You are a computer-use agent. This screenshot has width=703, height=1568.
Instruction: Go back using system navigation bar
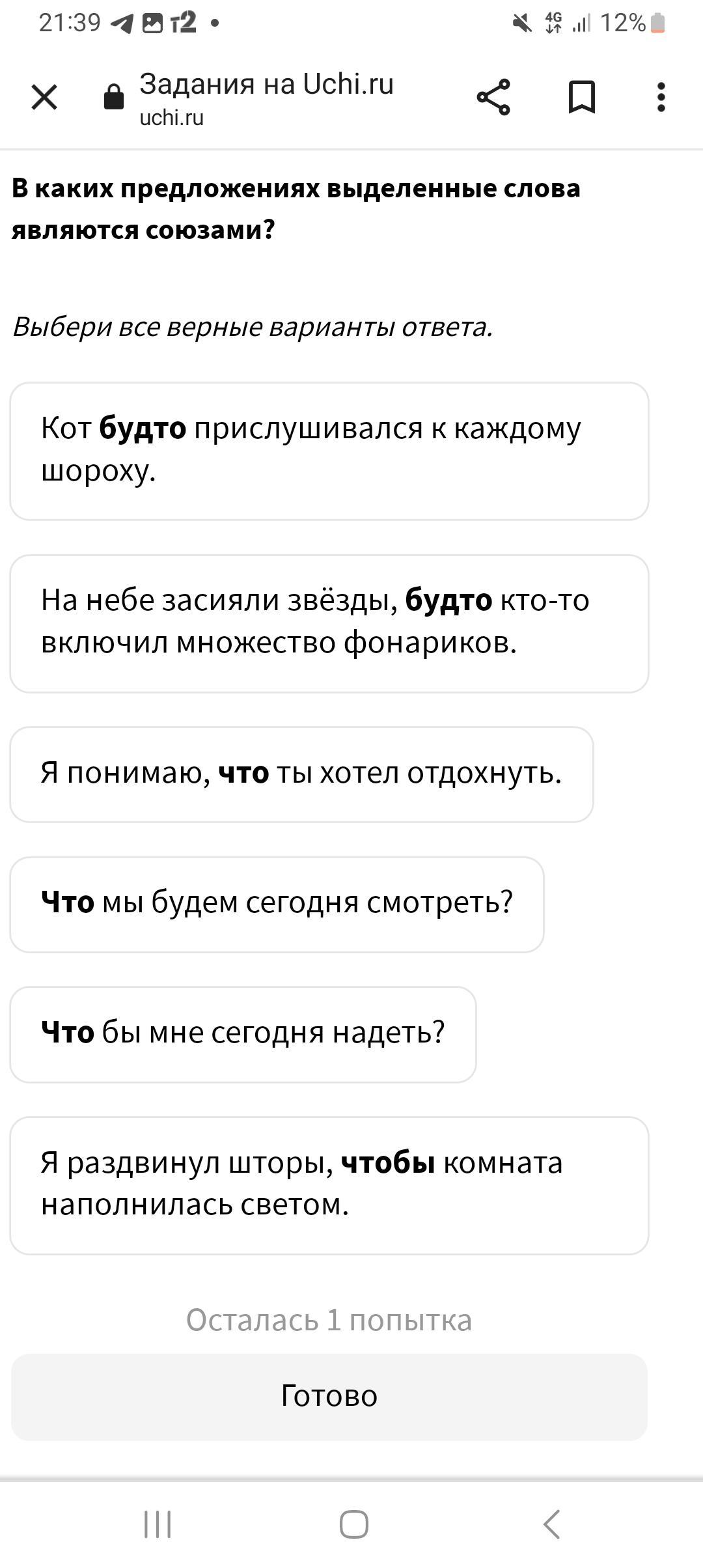[551, 1524]
